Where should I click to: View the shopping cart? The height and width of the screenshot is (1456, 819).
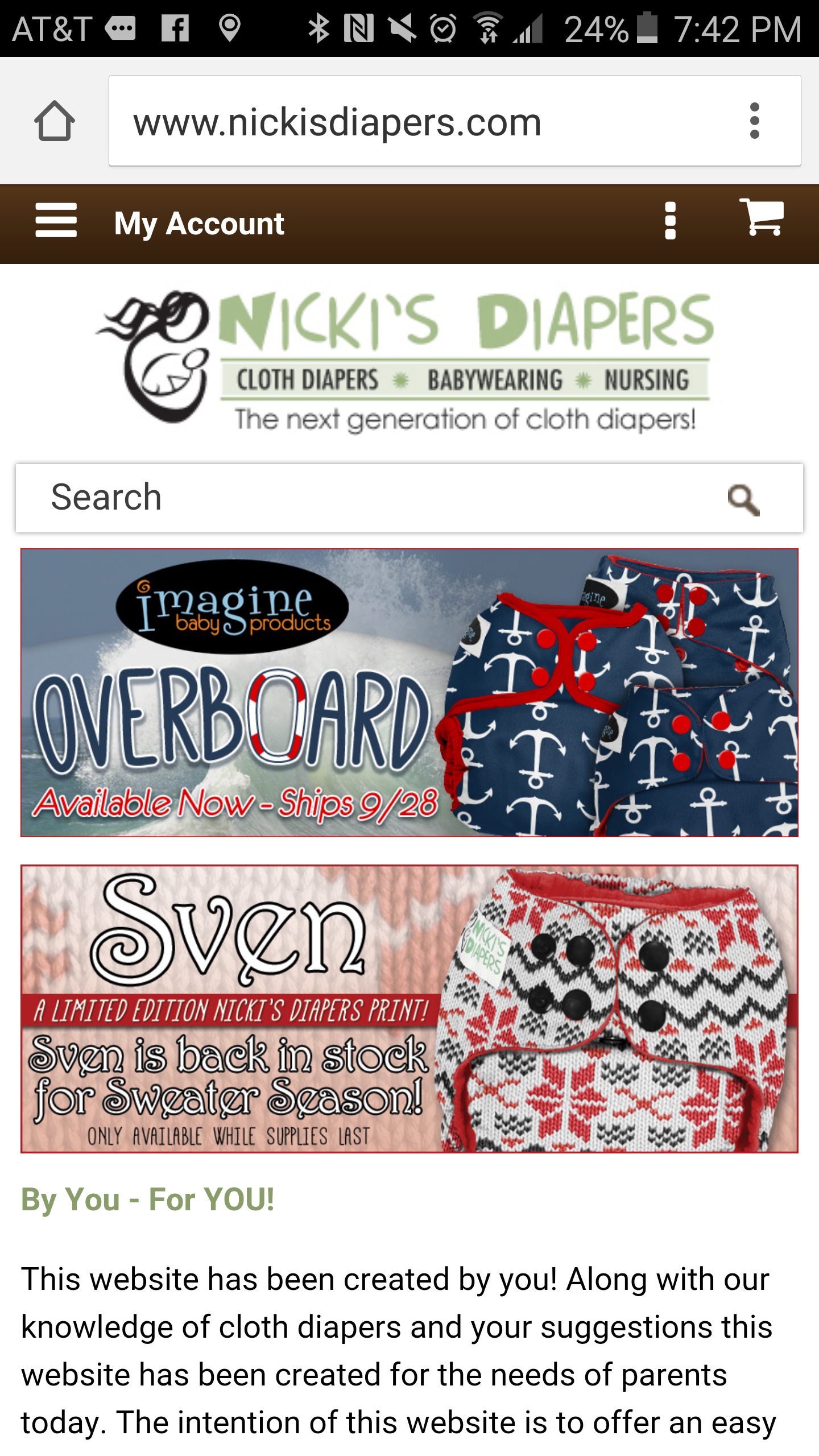tap(761, 218)
